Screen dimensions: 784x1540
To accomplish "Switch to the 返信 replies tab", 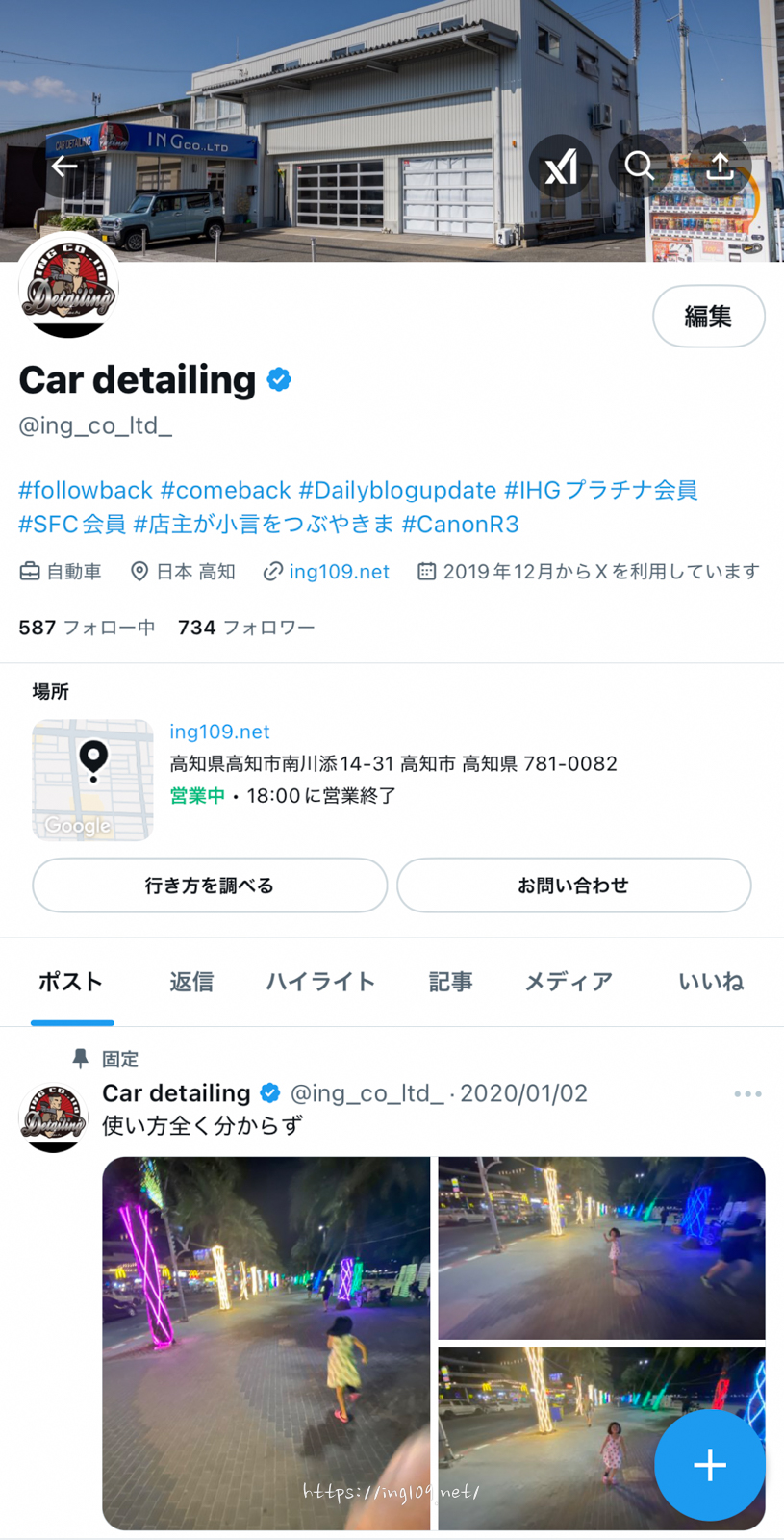I will pyautogui.click(x=191, y=982).
